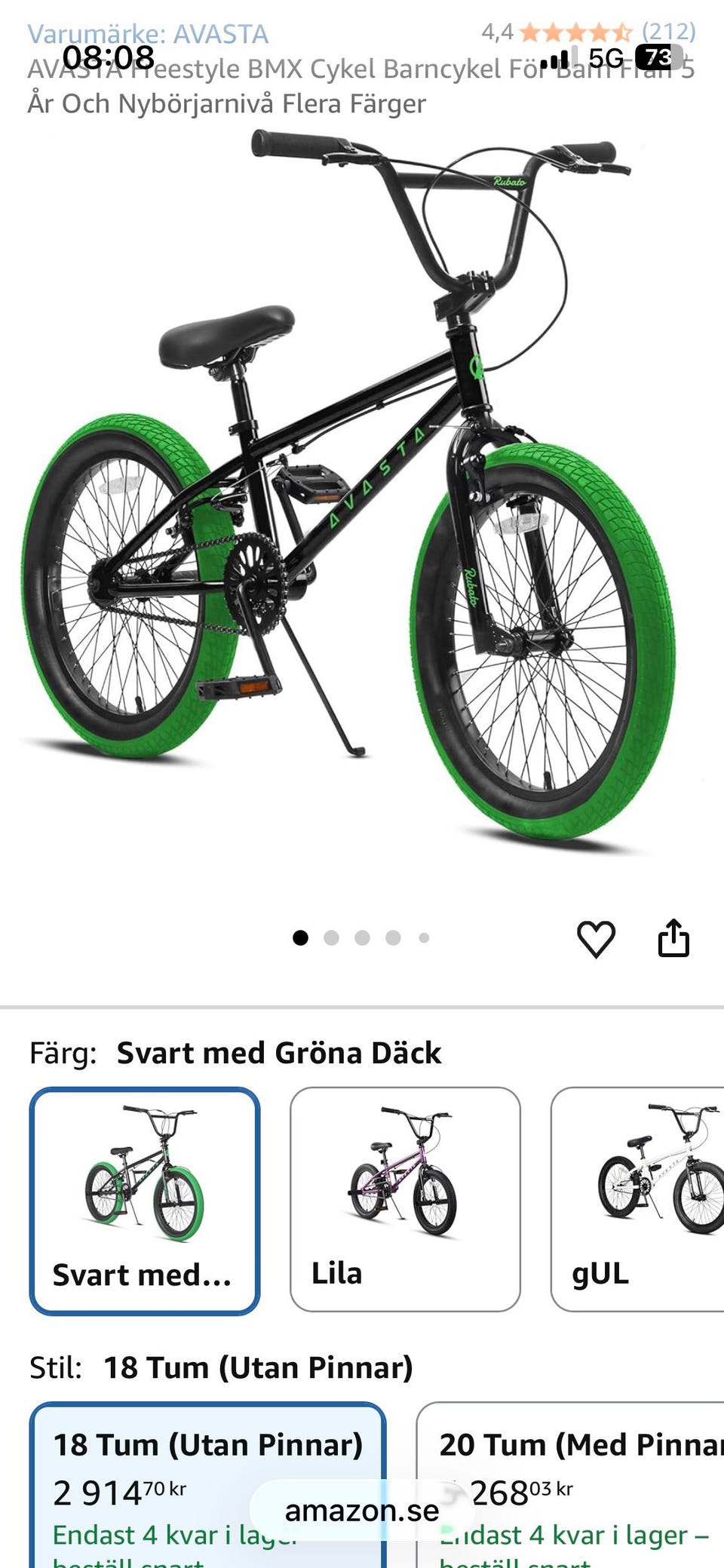This screenshot has width=724, height=1568.
Task: Select the gUL color option
Action: click(x=638, y=1199)
